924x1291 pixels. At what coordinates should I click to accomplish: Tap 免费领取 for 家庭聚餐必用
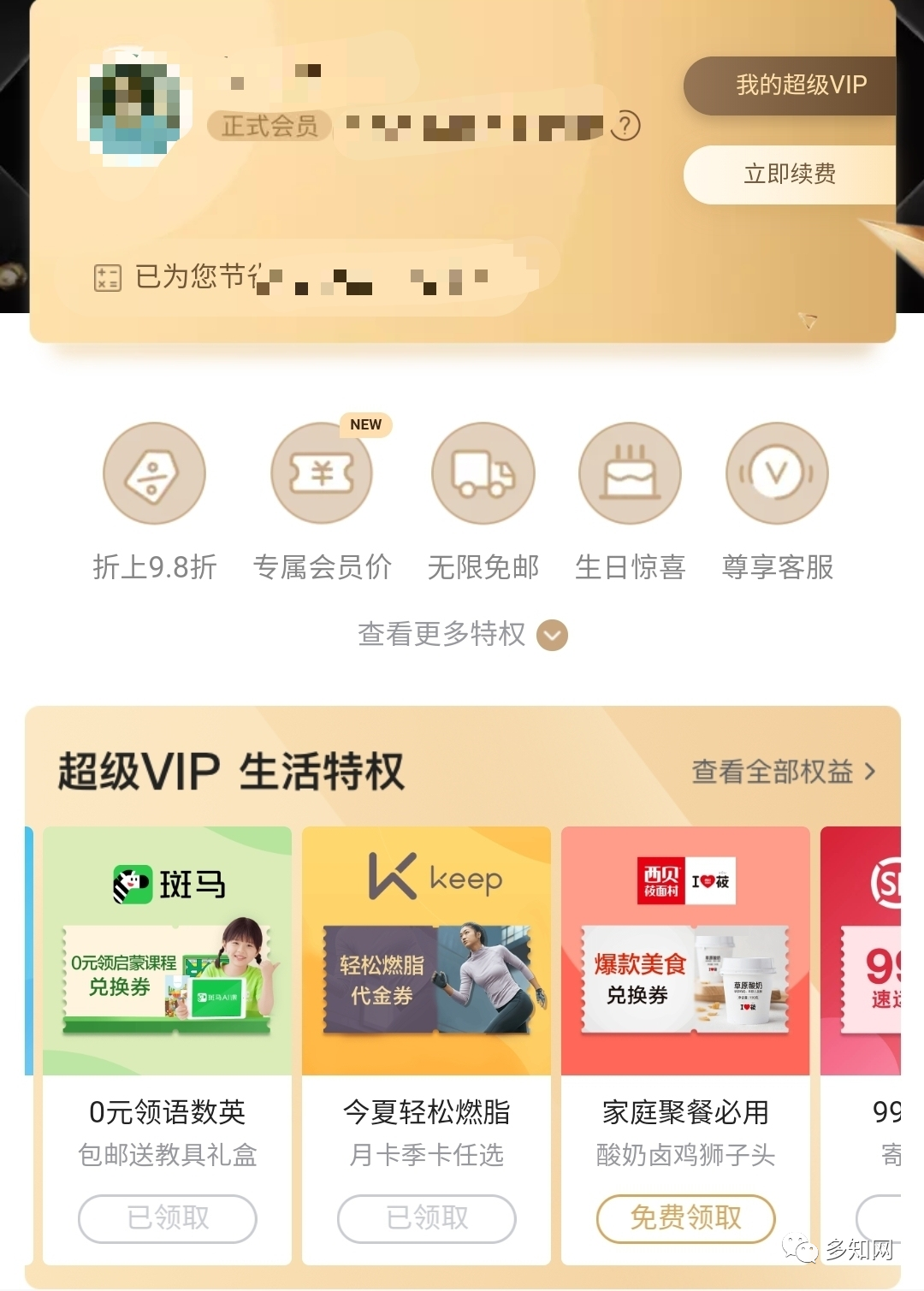pos(685,1218)
